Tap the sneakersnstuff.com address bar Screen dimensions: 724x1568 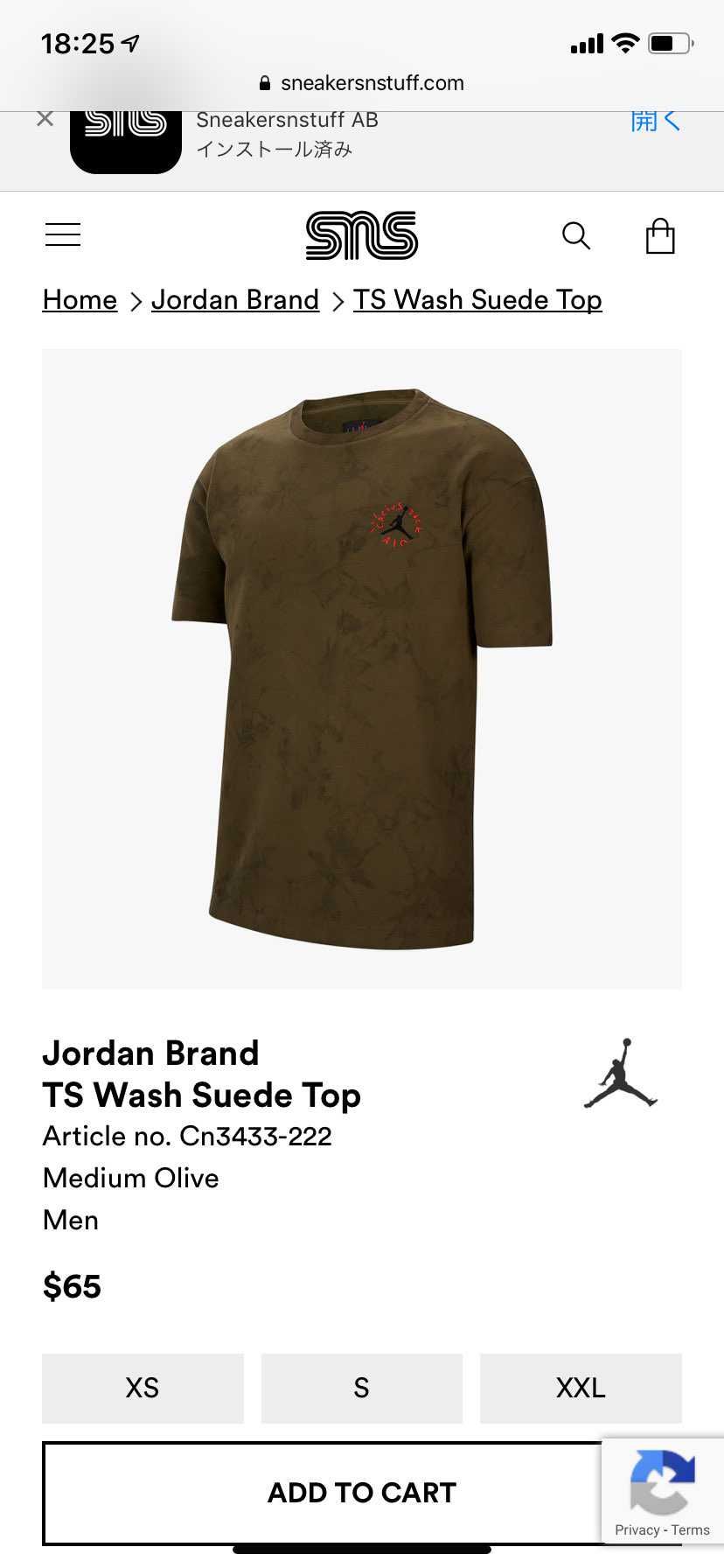pyautogui.click(x=362, y=83)
